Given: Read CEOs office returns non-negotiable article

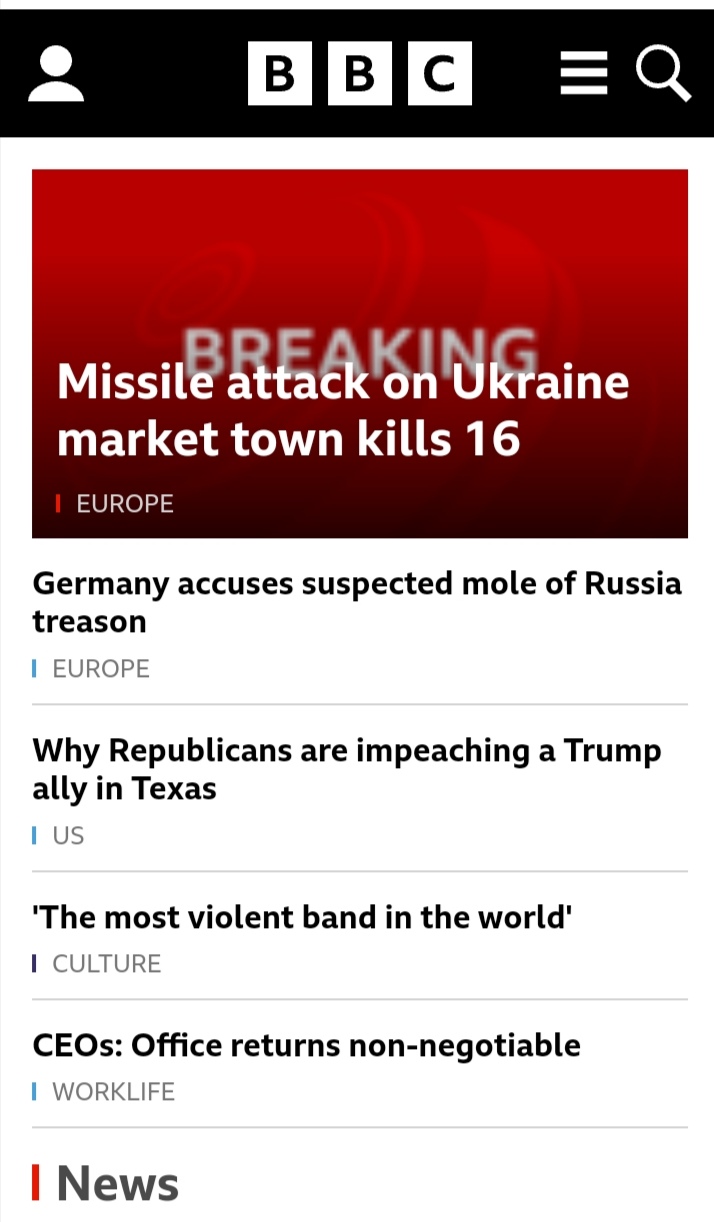Looking at the screenshot, I should coord(306,1045).
